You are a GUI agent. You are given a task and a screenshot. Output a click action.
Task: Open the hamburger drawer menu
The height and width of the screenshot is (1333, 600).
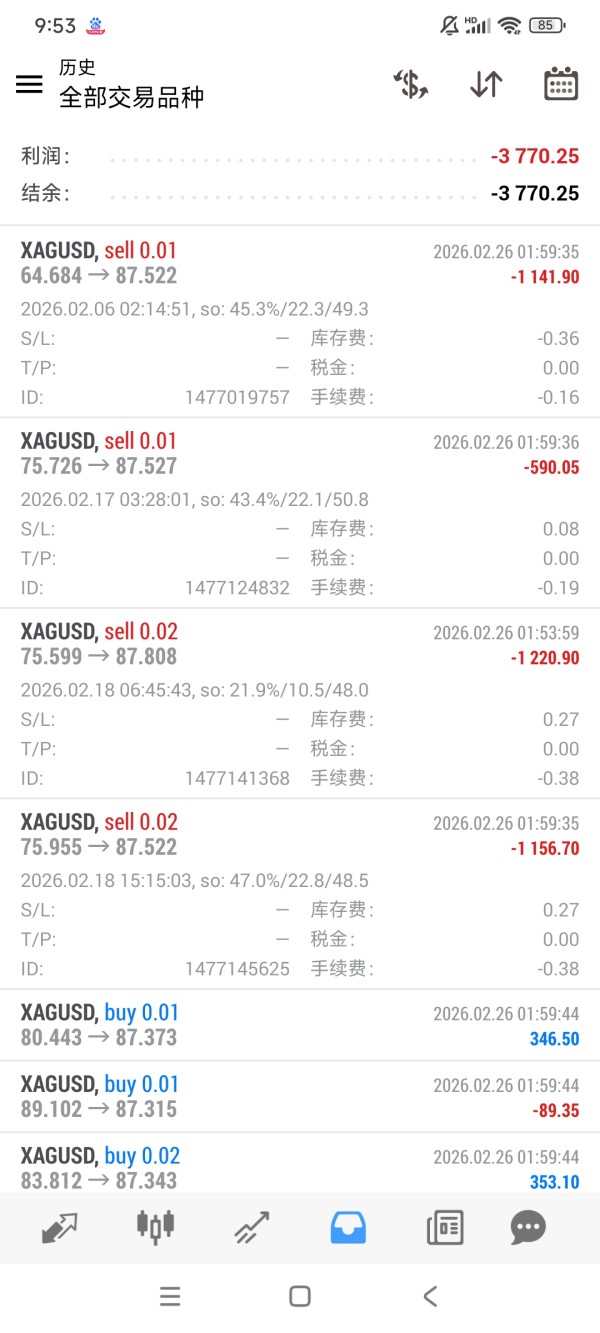[30, 84]
